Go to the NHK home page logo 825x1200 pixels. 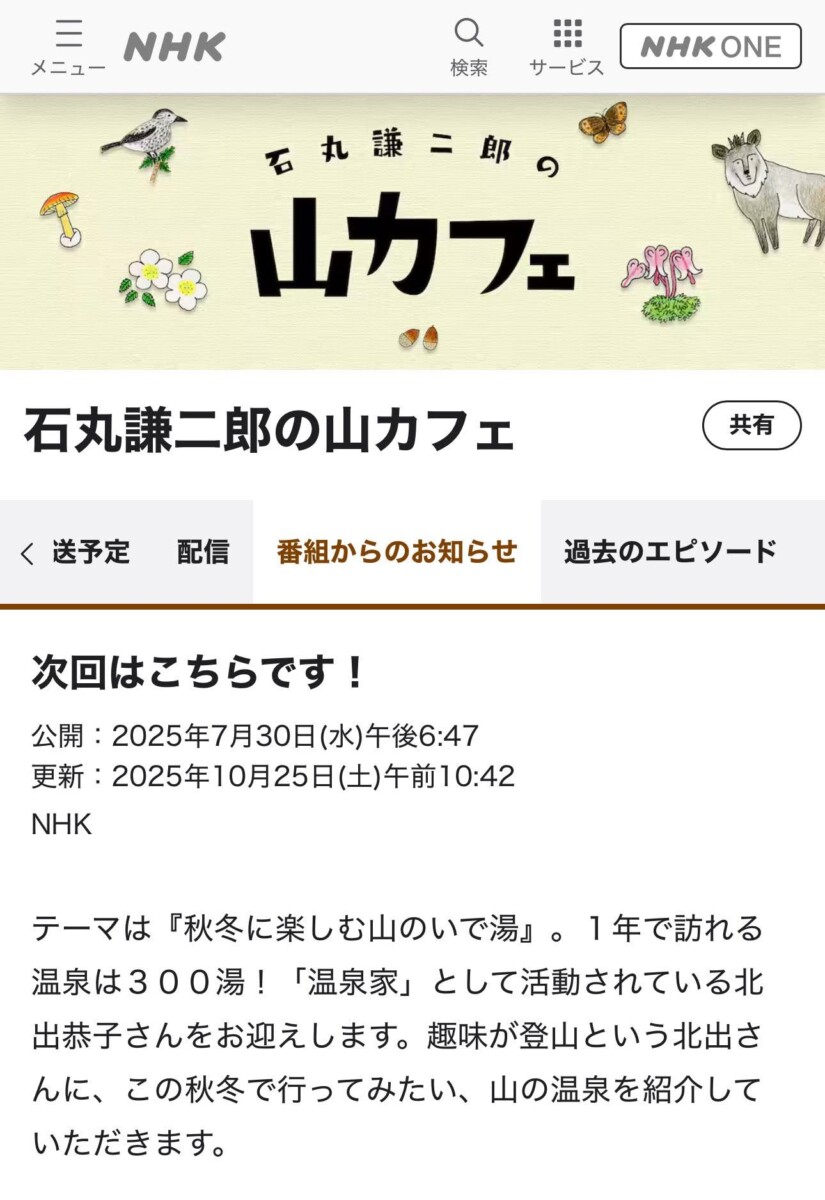tap(174, 46)
